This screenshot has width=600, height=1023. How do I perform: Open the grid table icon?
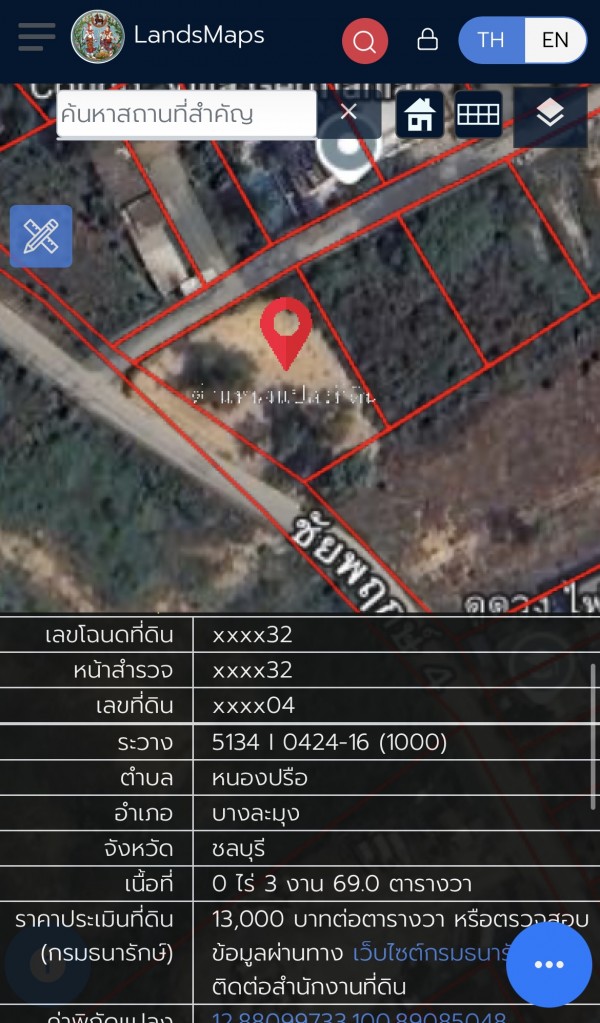pyautogui.click(x=478, y=114)
